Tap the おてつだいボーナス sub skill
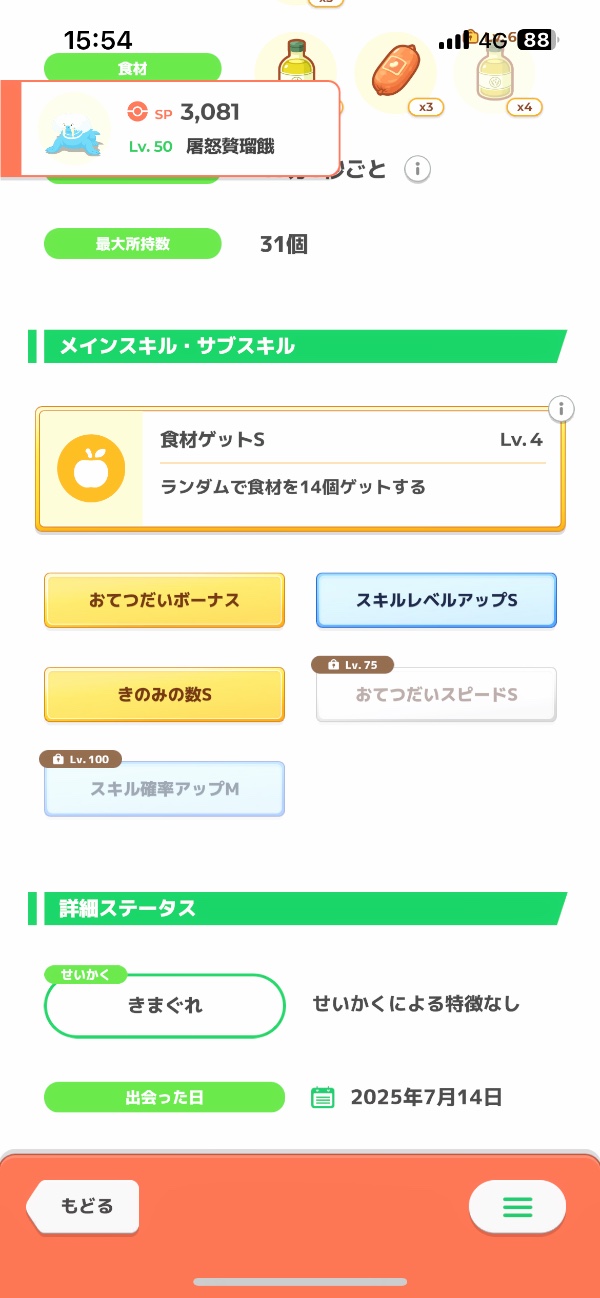 click(164, 600)
